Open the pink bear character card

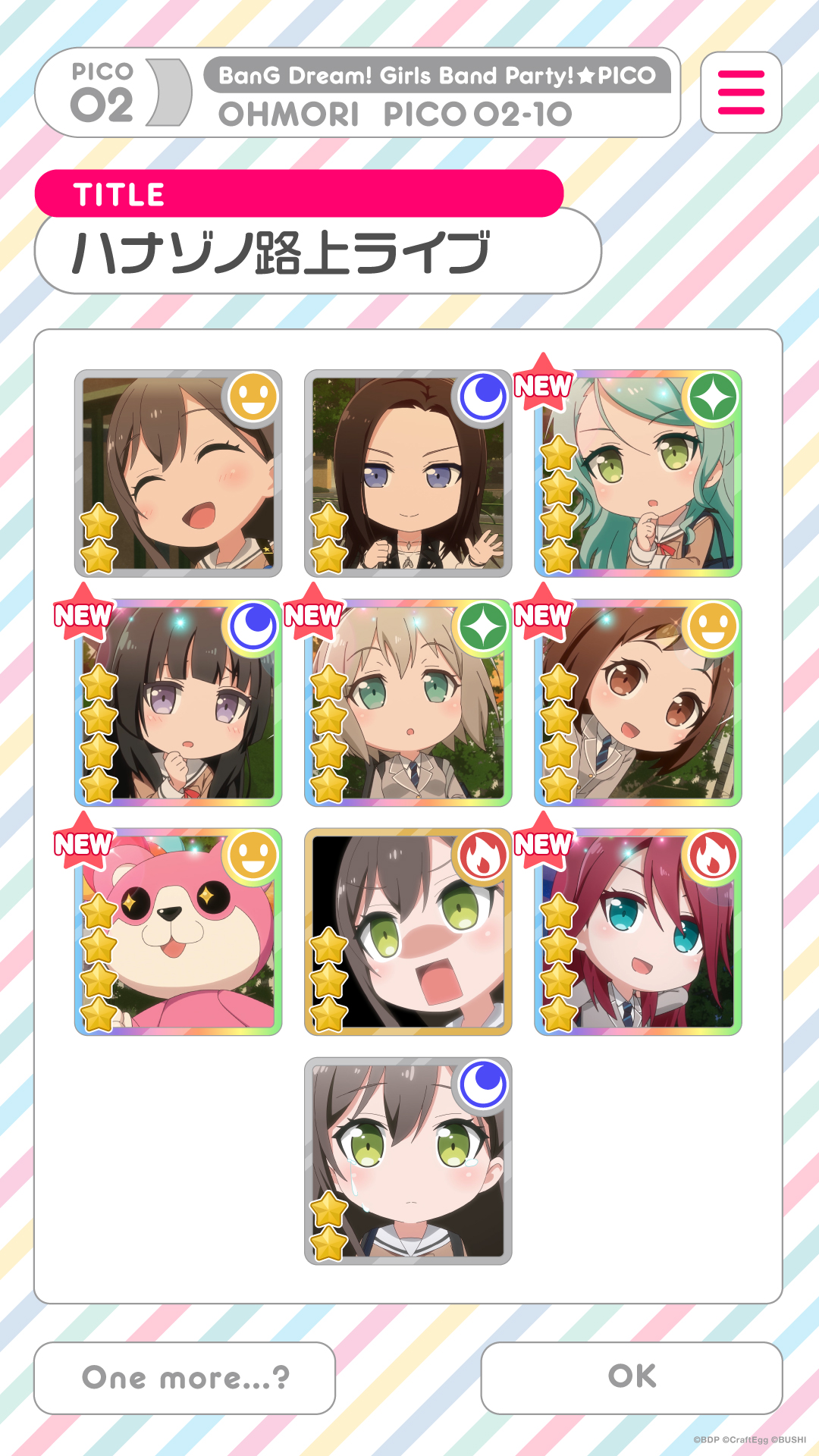point(178,932)
